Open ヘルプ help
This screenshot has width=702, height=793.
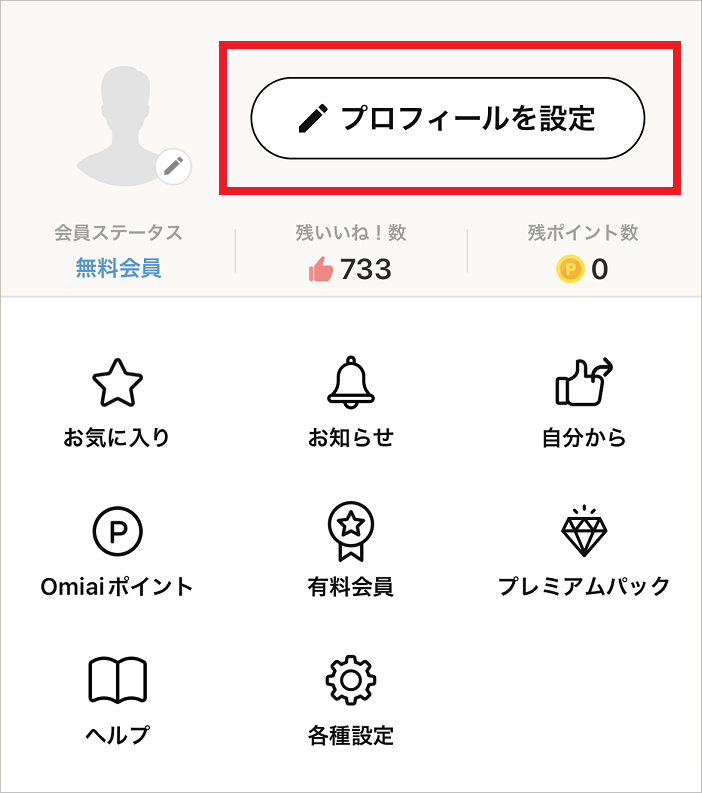click(117, 700)
